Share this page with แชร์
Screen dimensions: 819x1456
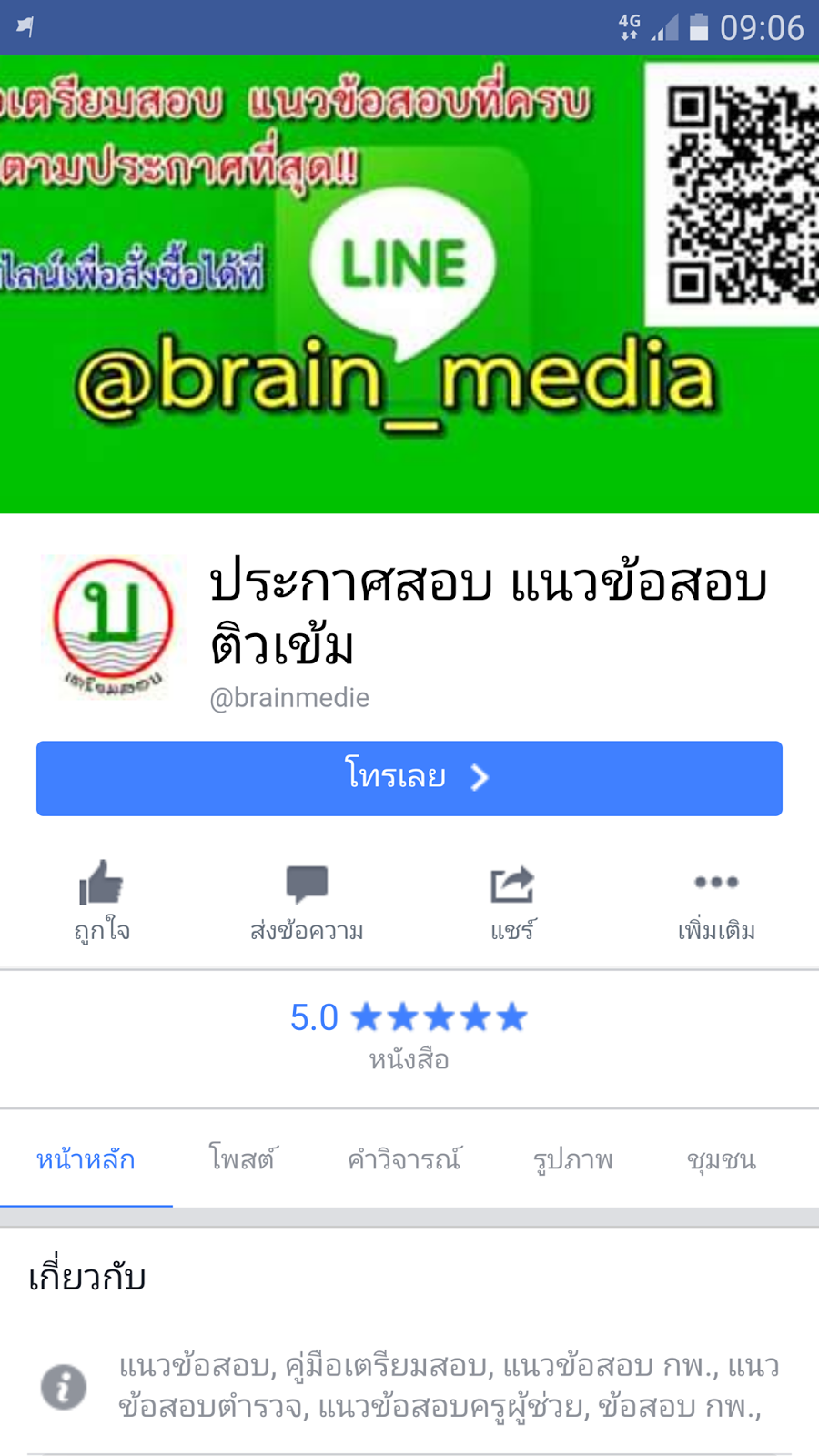[x=512, y=901]
